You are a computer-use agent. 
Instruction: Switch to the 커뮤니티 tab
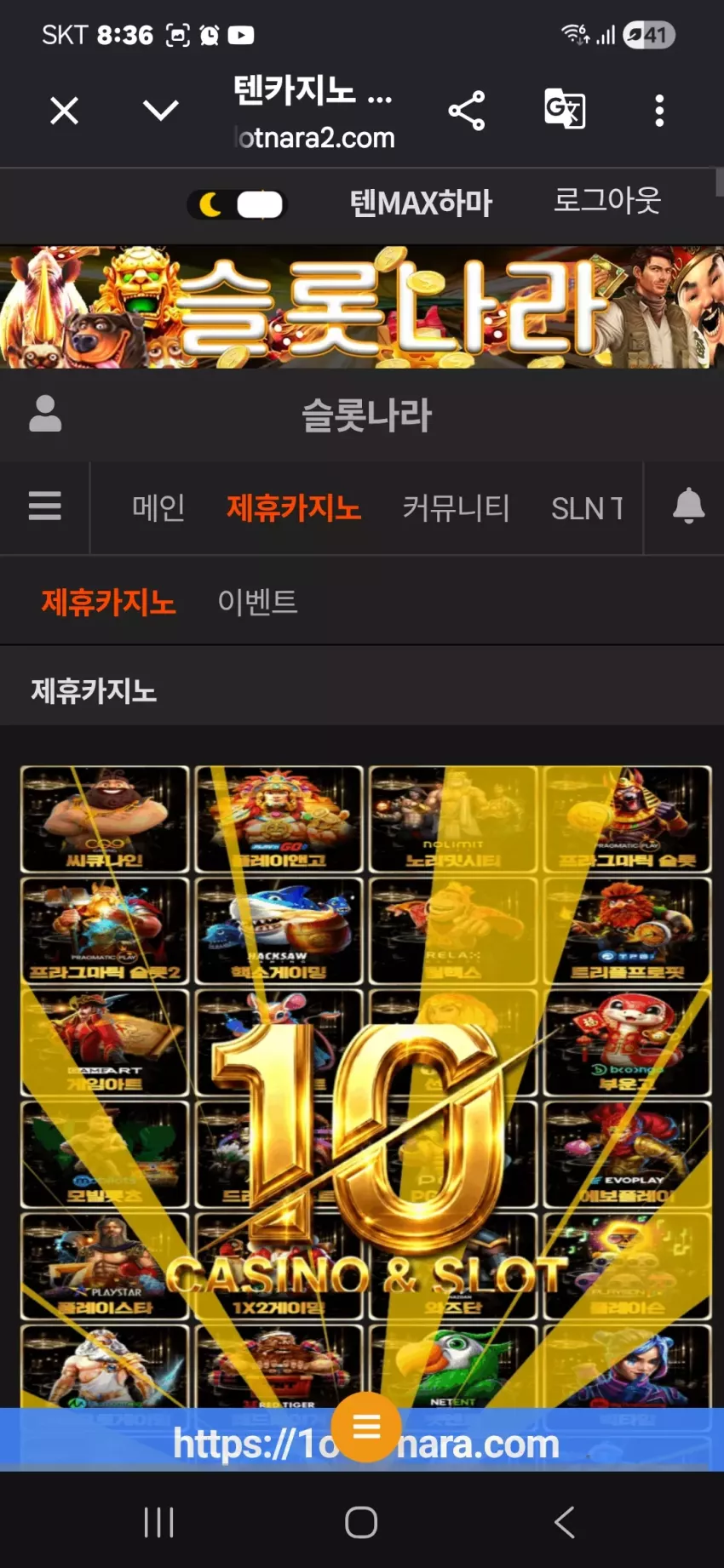[457, 508]
